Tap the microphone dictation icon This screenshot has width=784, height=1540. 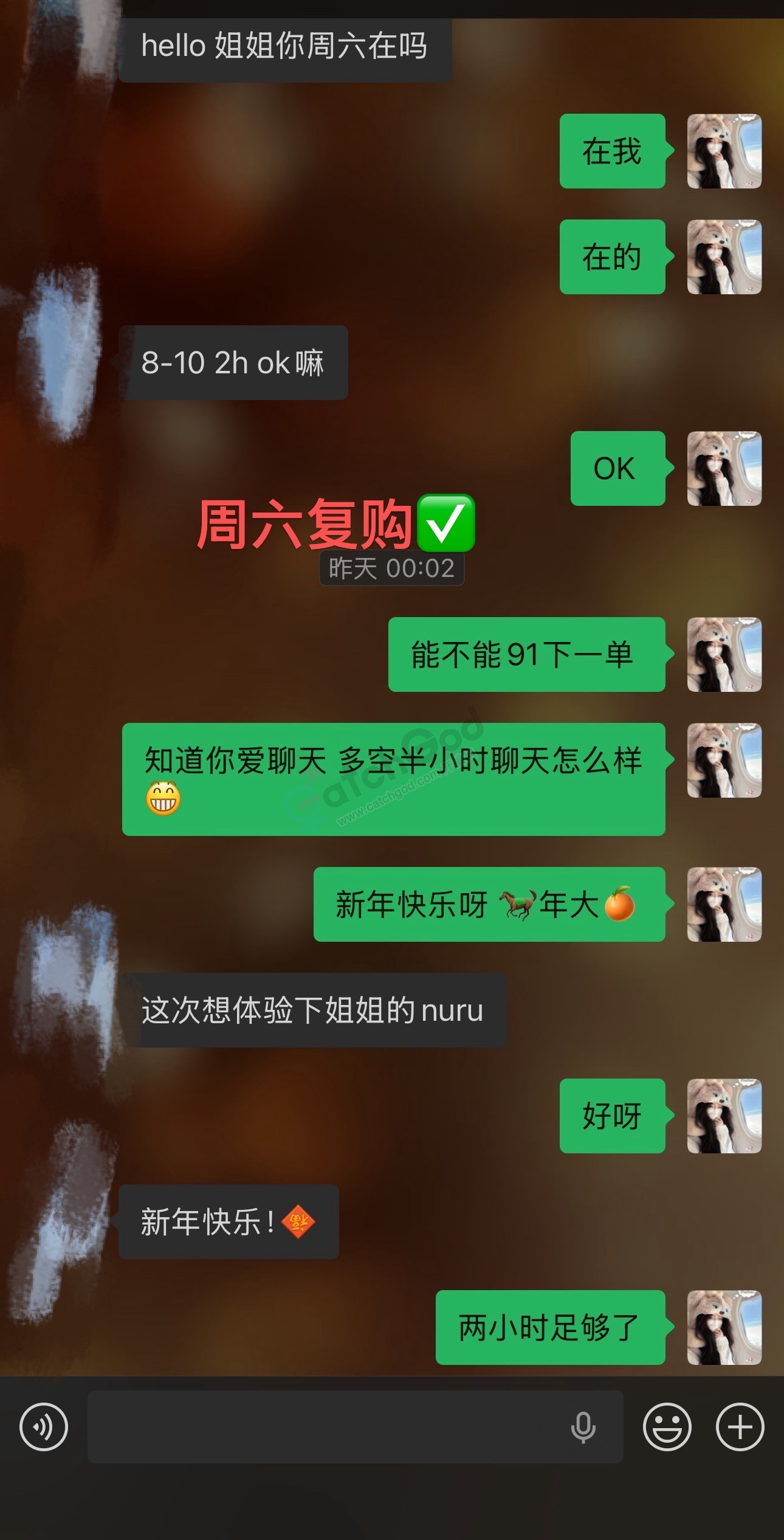(x=583, y=1427)
